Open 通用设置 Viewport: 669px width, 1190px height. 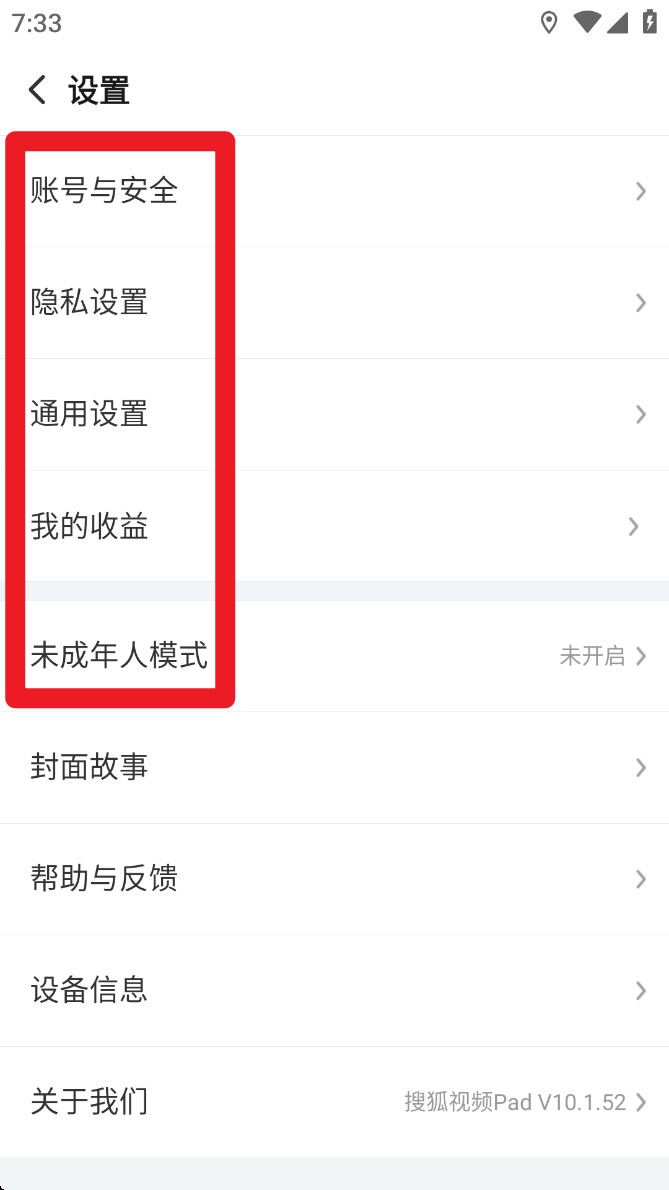coord(334,414)
